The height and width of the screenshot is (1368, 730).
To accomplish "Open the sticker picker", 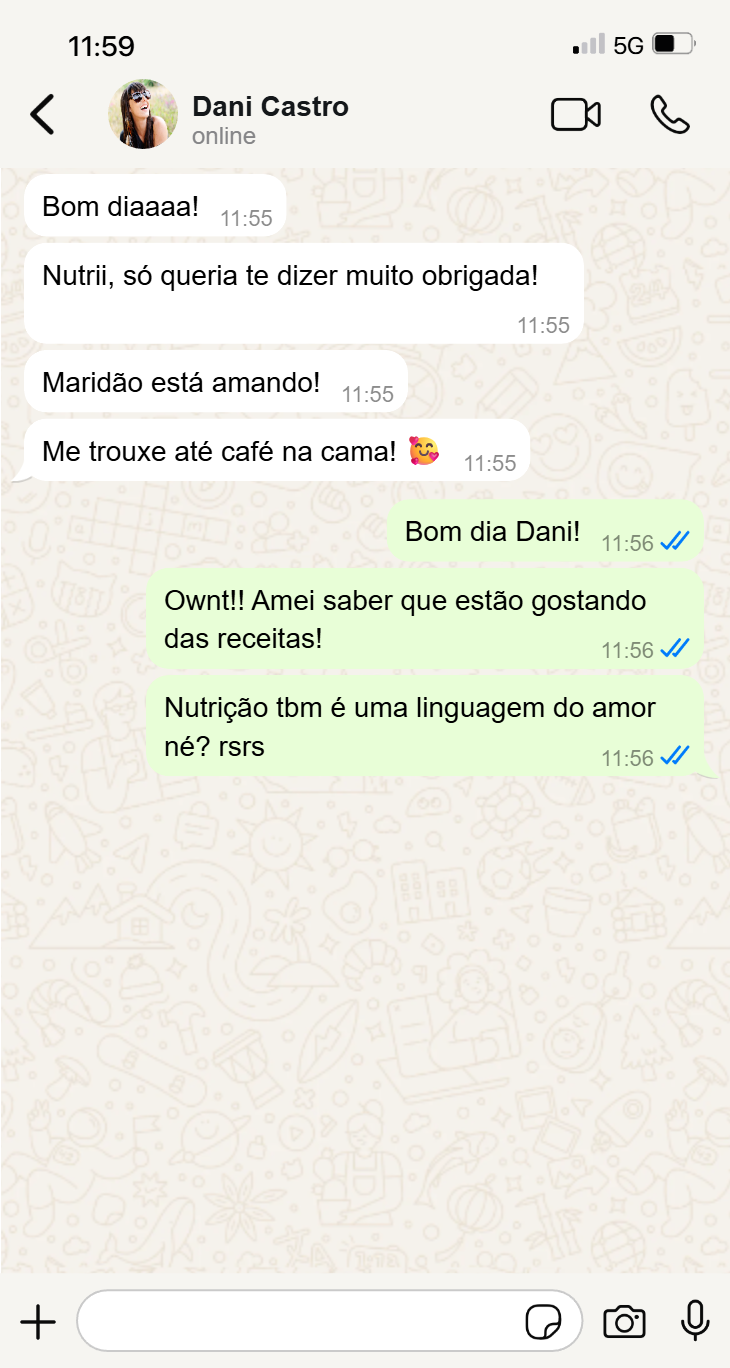I will [543, 1322].
